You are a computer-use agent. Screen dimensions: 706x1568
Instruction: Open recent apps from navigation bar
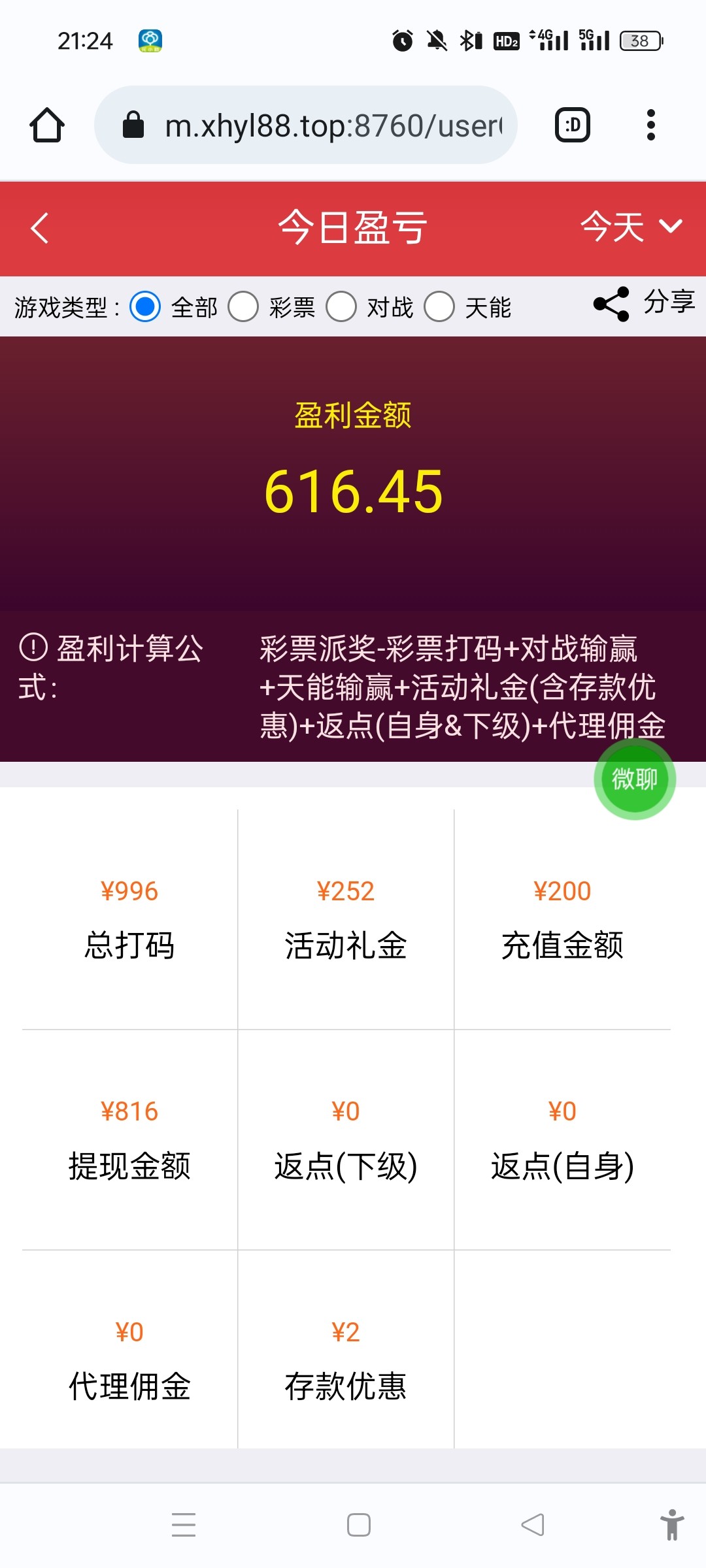point(184,1525)
